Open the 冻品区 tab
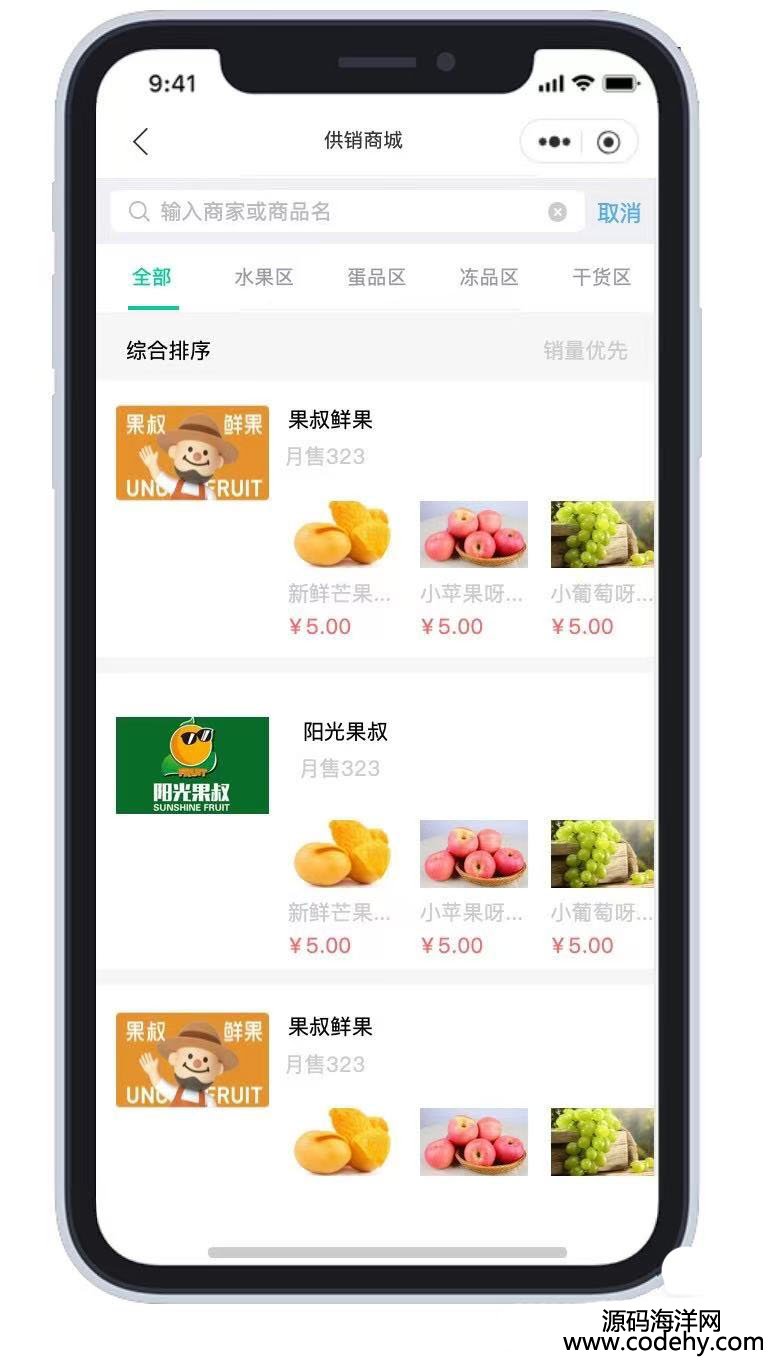Image resolution: width=768 pixels, height=1362 pixels. pos(489,278)
